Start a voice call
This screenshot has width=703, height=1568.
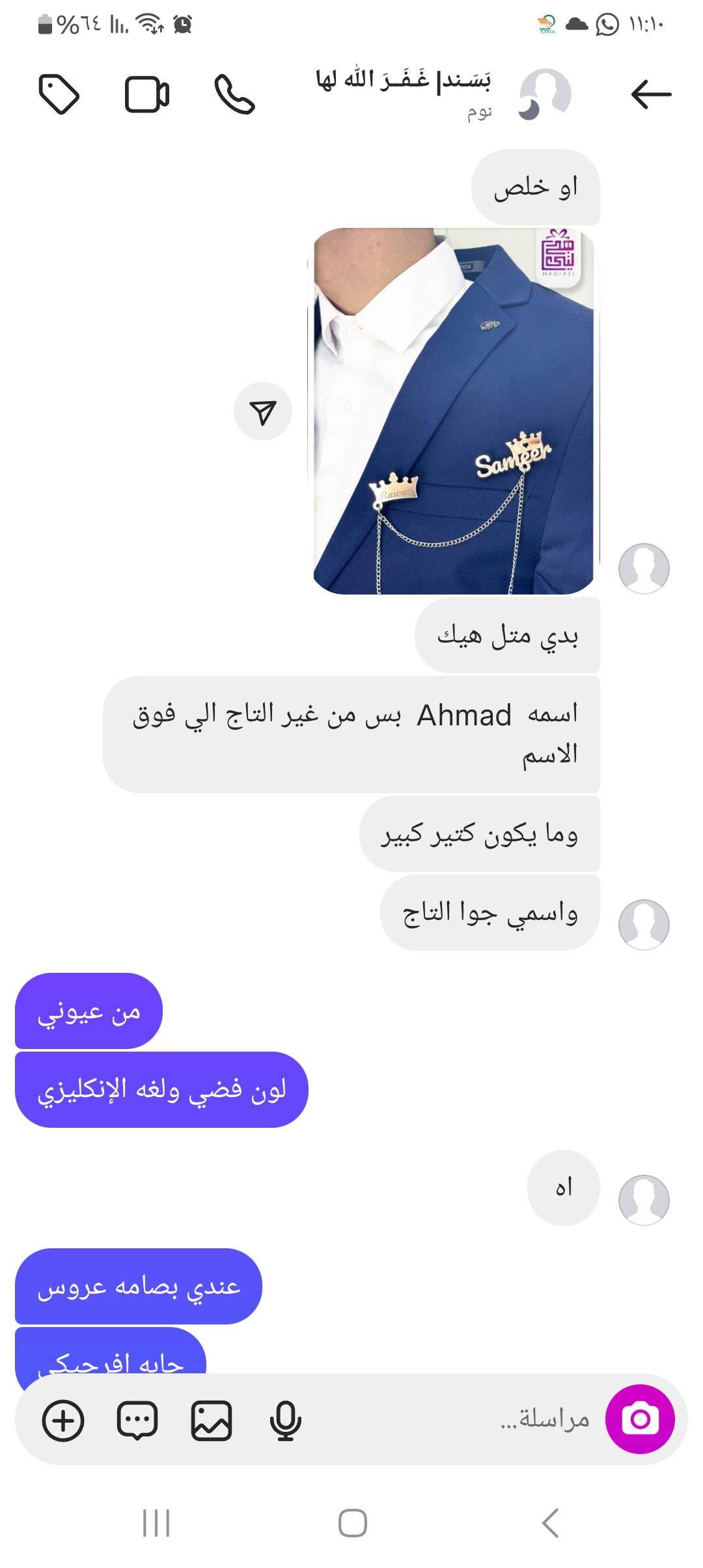click(x=234, y=94)
